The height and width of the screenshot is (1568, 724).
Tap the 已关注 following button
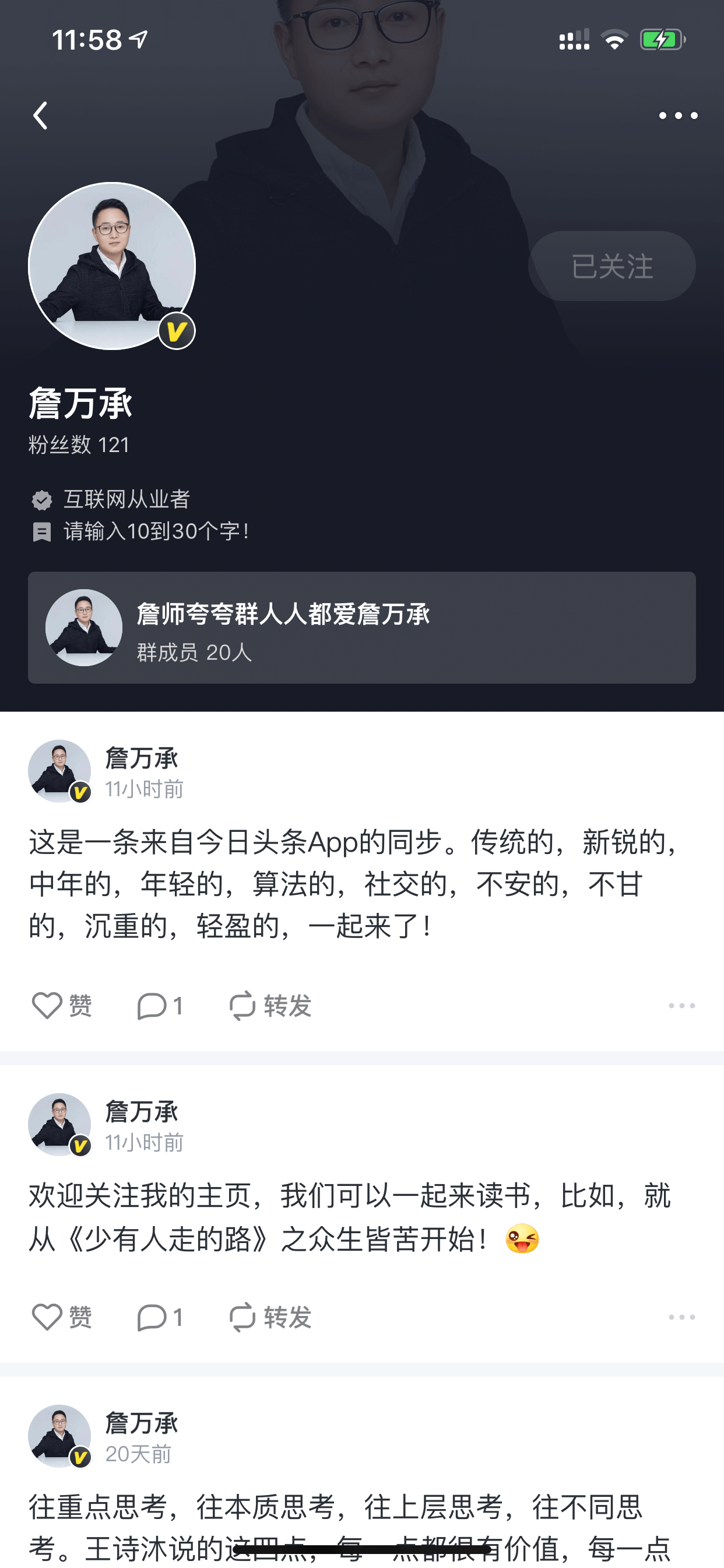[611, 266]
